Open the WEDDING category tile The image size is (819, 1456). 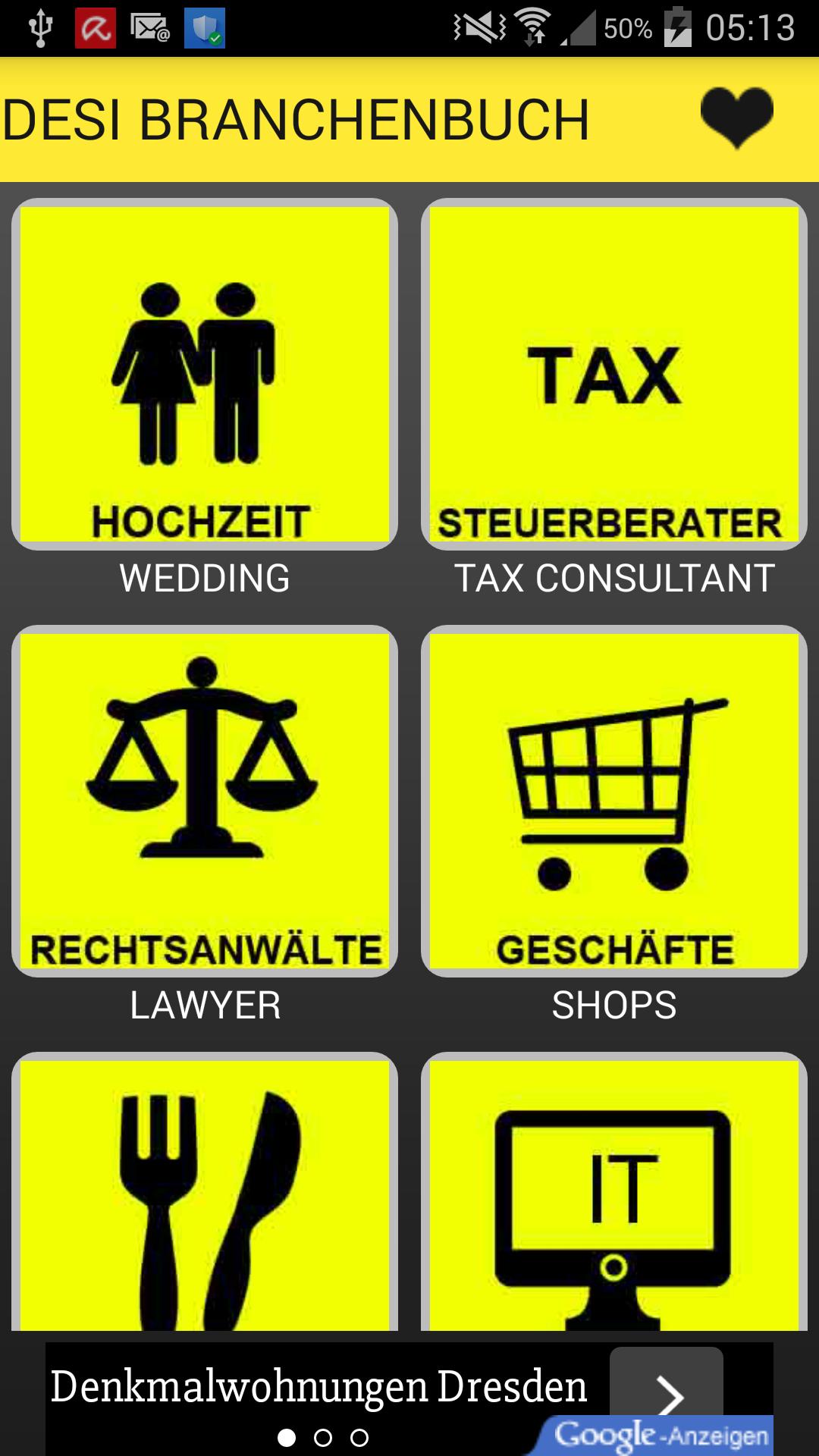tap(205, 372)
